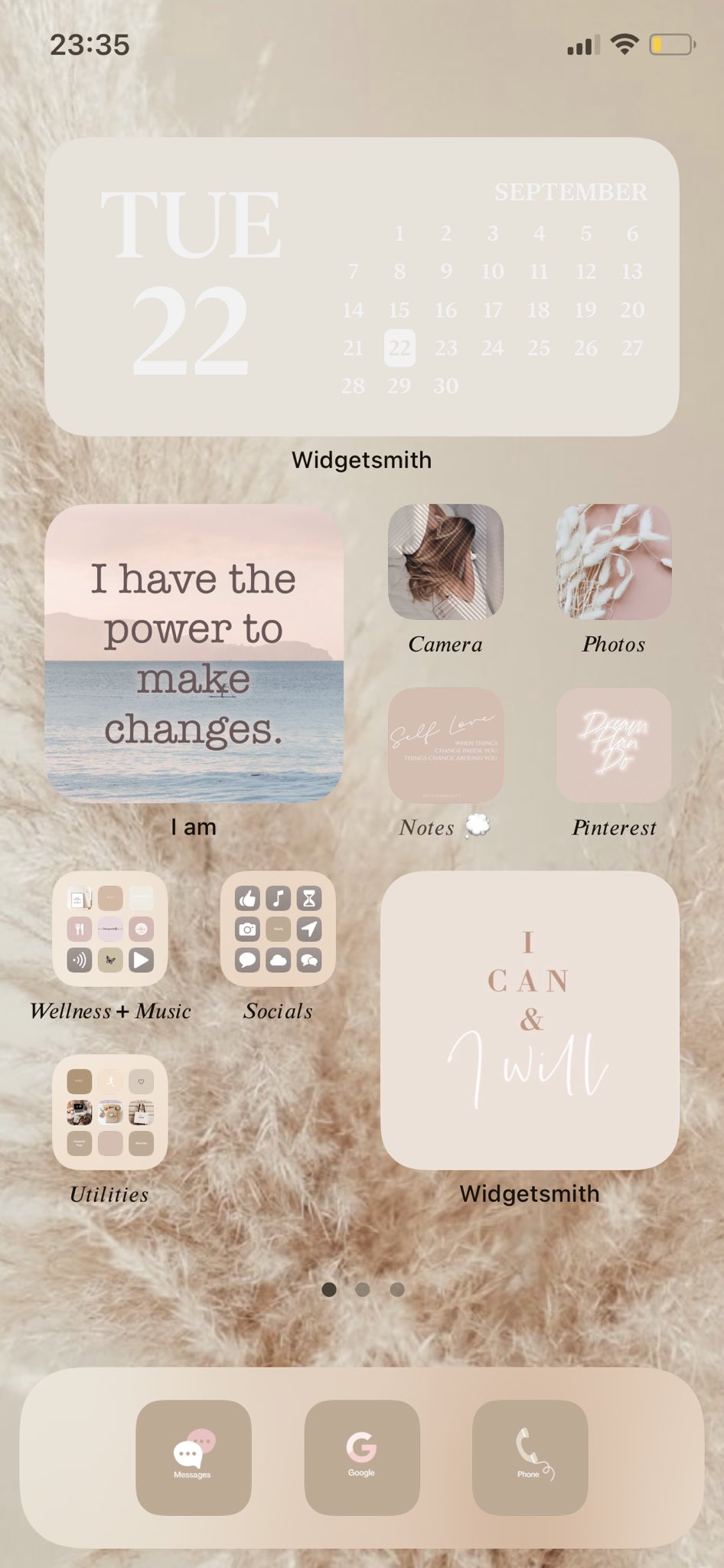This screenshot has height=1568, width=724.
Task: Open the Wellness + Music folder
Action: (109, 929)
